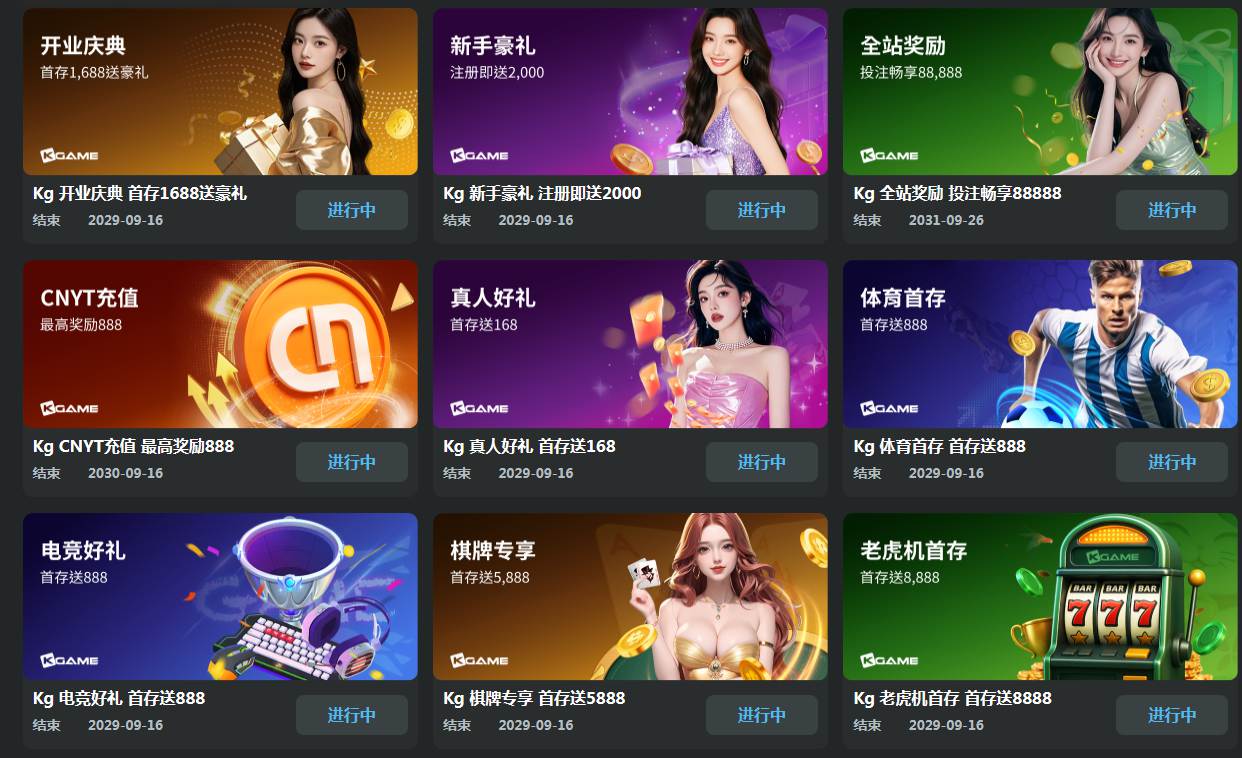Screen dimensions: 1242x758
Task: Tap 进行中 button for Kg 体育首存
Action: [1171, 462]
